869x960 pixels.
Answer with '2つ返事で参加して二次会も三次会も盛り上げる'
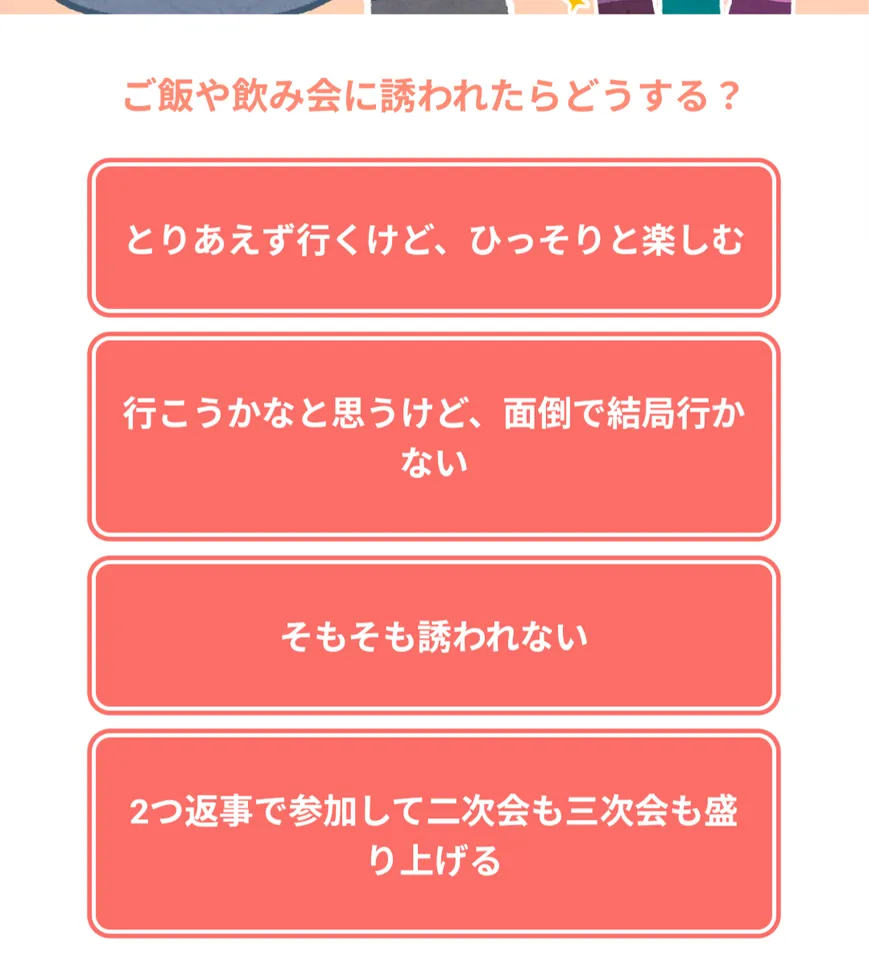point(433,834)
